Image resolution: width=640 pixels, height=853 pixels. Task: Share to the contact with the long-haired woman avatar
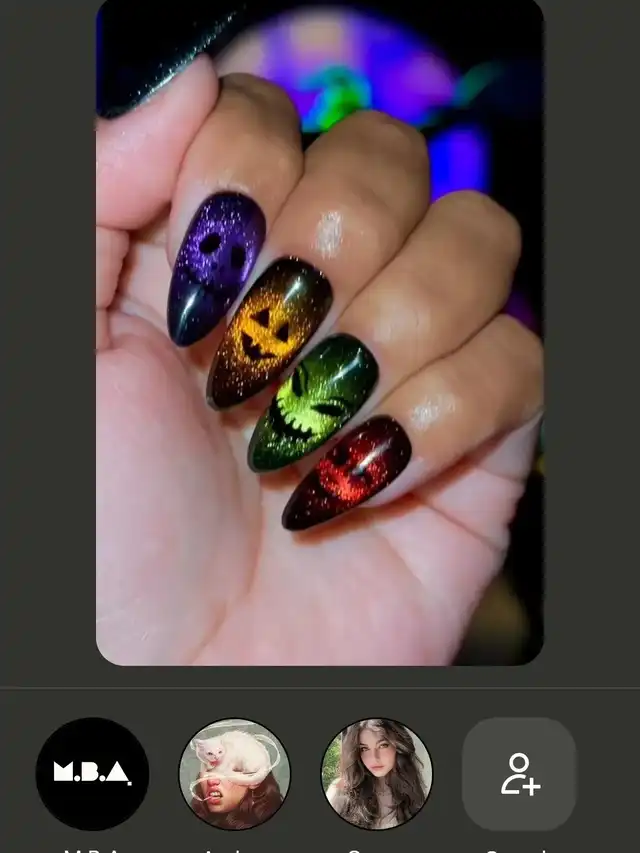(x=377, y=773)
